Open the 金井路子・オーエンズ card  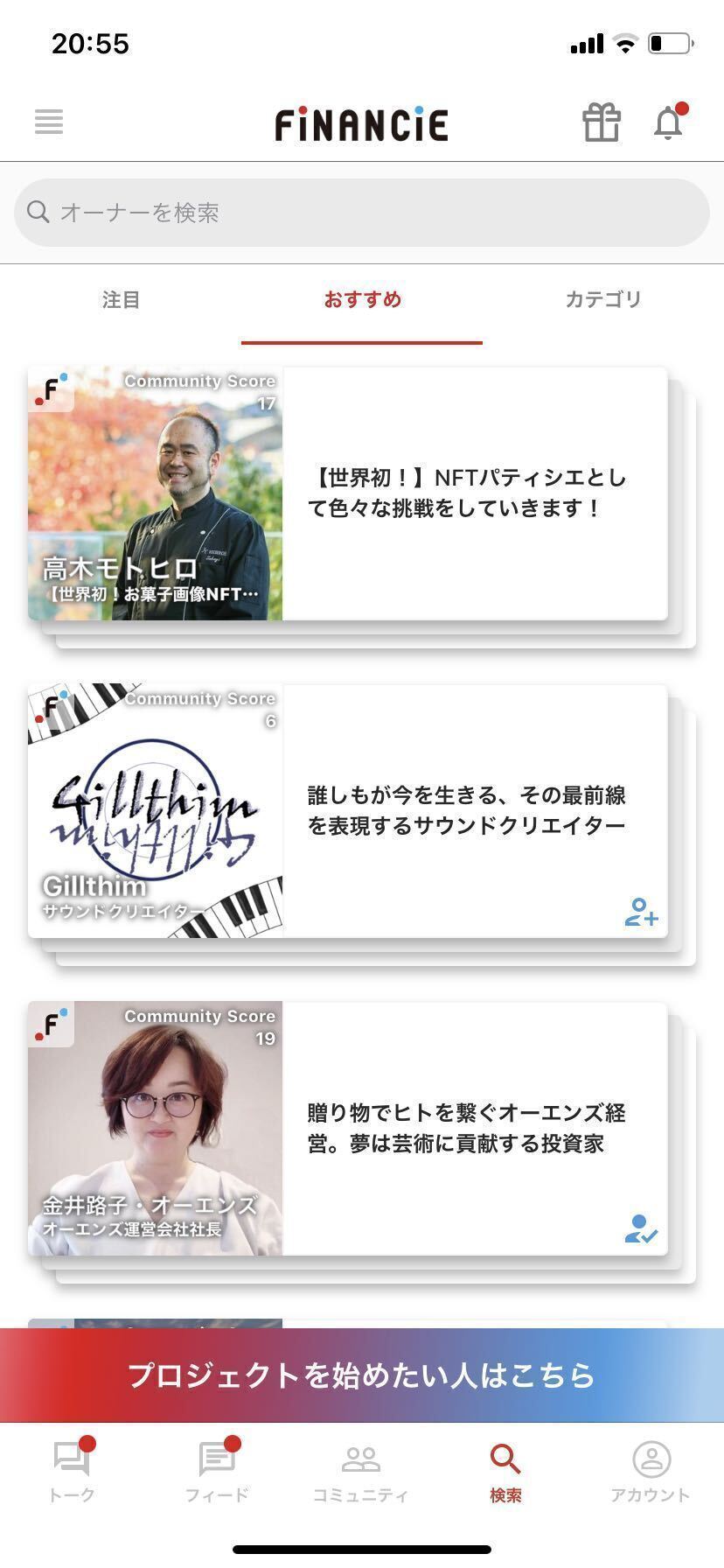coord(348,1129)
